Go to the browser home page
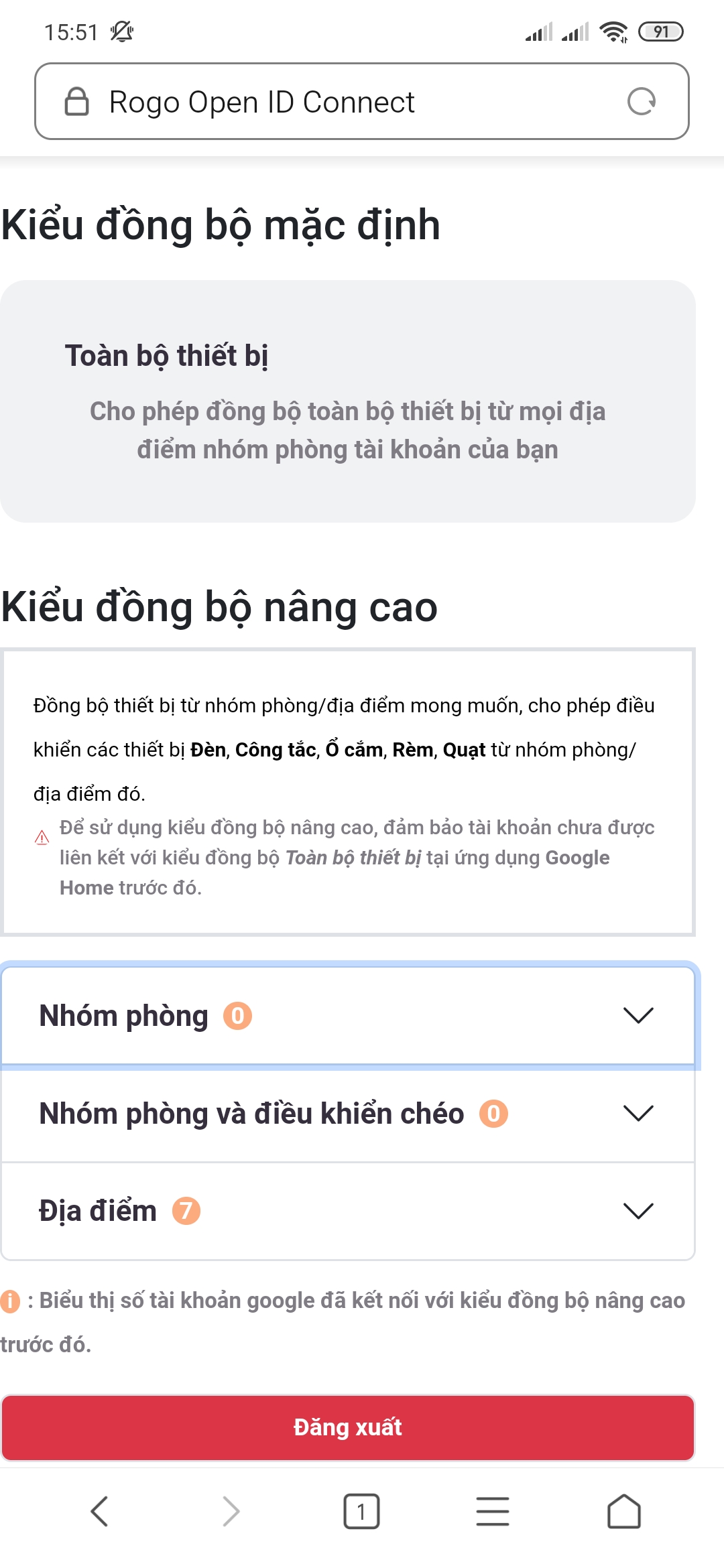724x1568 pixels. [624, 1511]
